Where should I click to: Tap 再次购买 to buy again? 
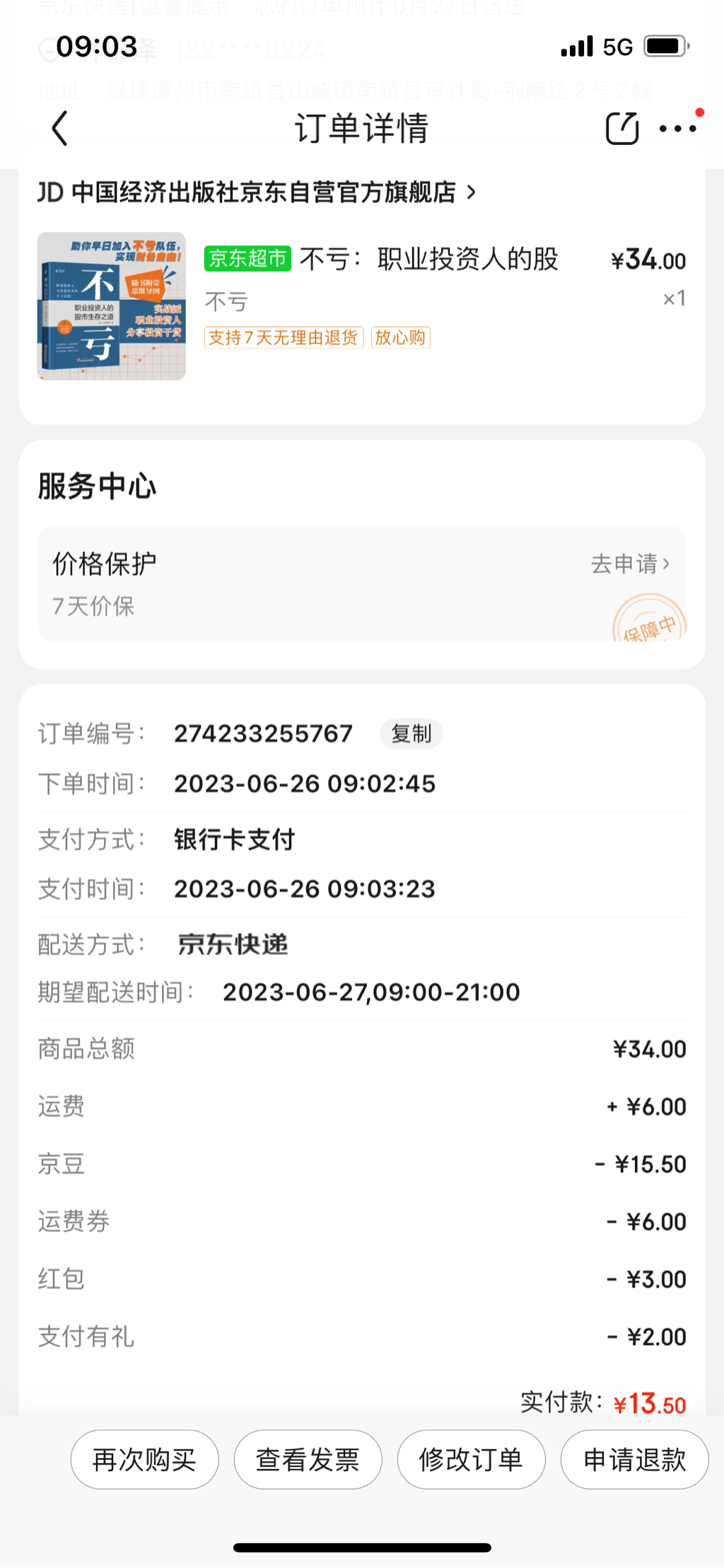tap(145, 1460)
